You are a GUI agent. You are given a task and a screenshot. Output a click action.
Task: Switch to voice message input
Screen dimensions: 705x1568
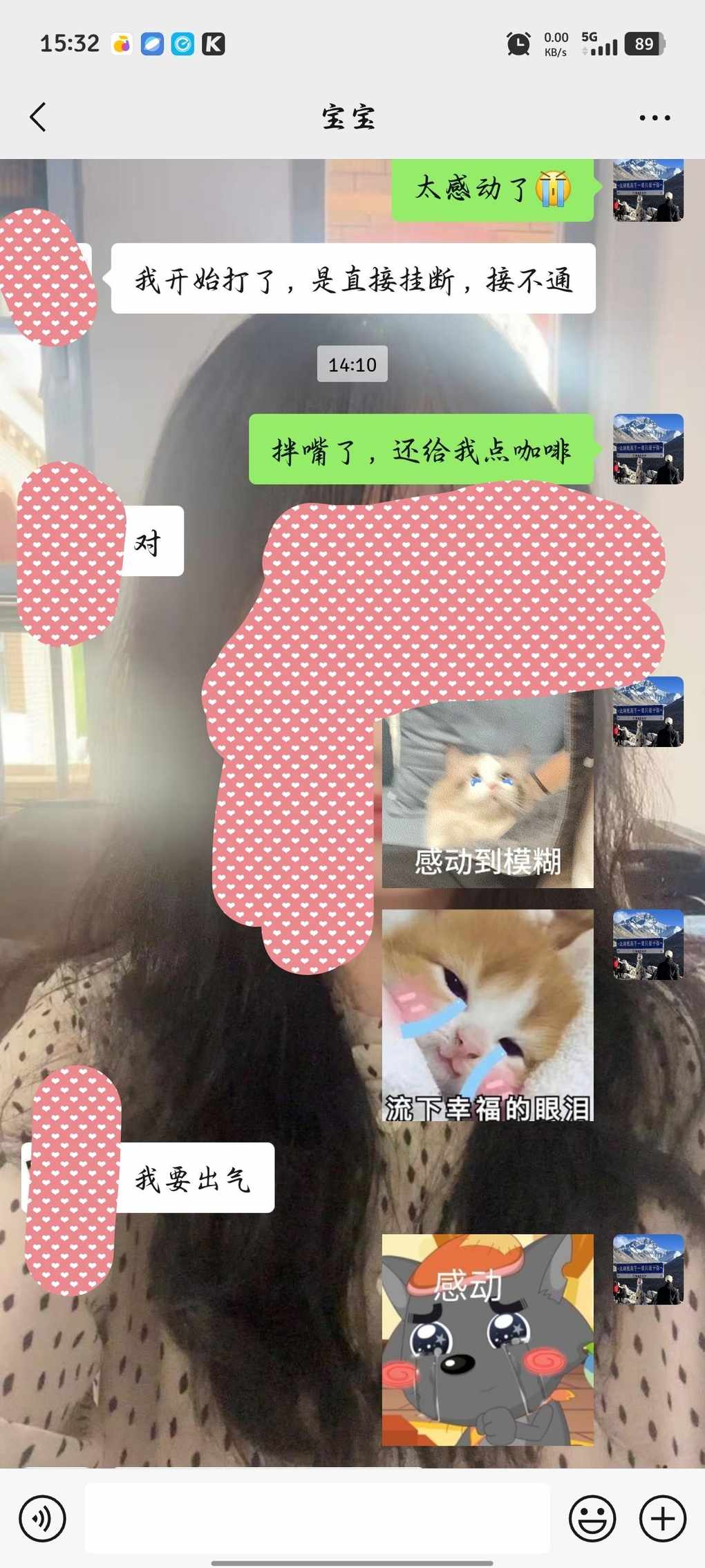point(42,1518)
